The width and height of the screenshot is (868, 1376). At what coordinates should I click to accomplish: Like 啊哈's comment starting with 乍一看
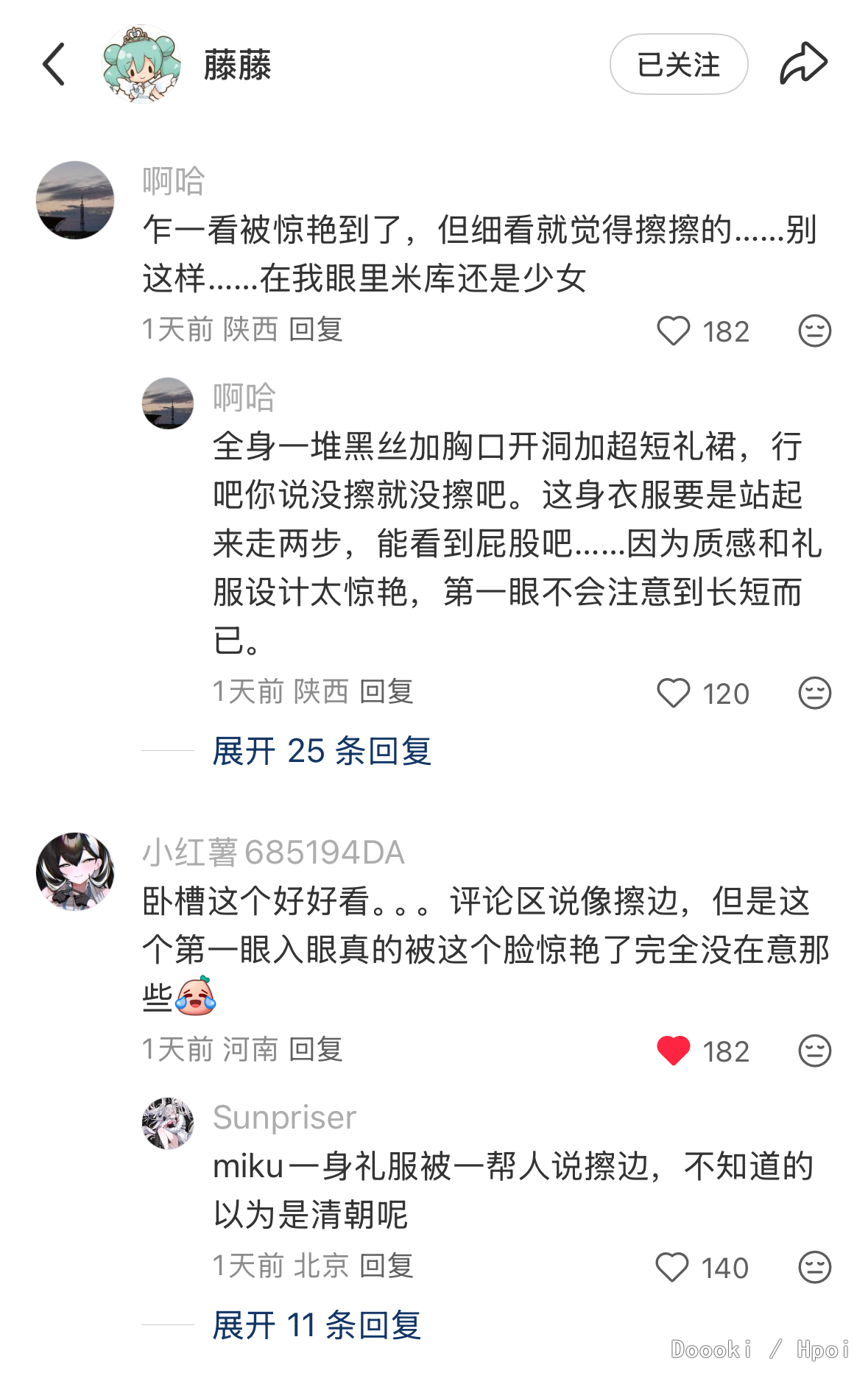(x=673, y=331)
